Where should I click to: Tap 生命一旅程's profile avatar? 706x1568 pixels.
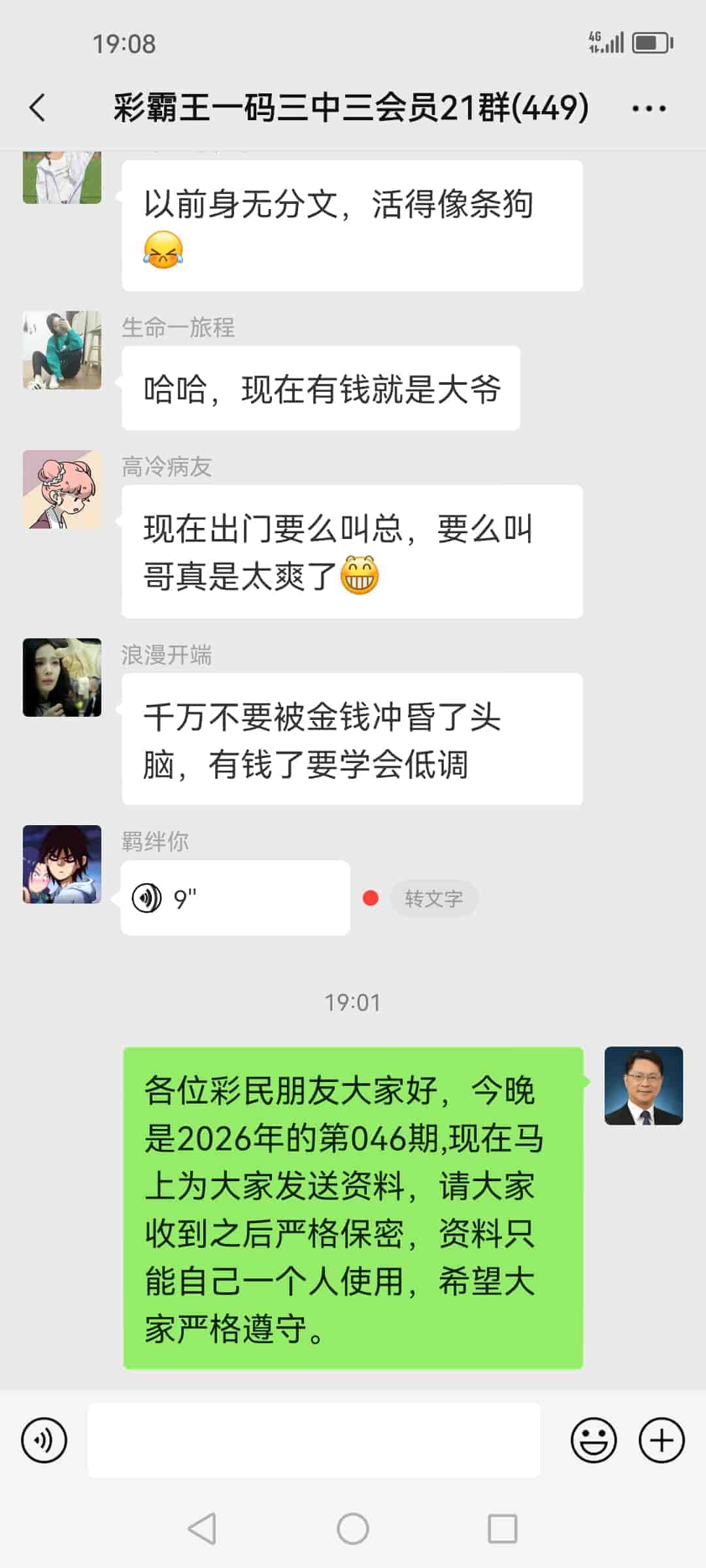point(62,351)
